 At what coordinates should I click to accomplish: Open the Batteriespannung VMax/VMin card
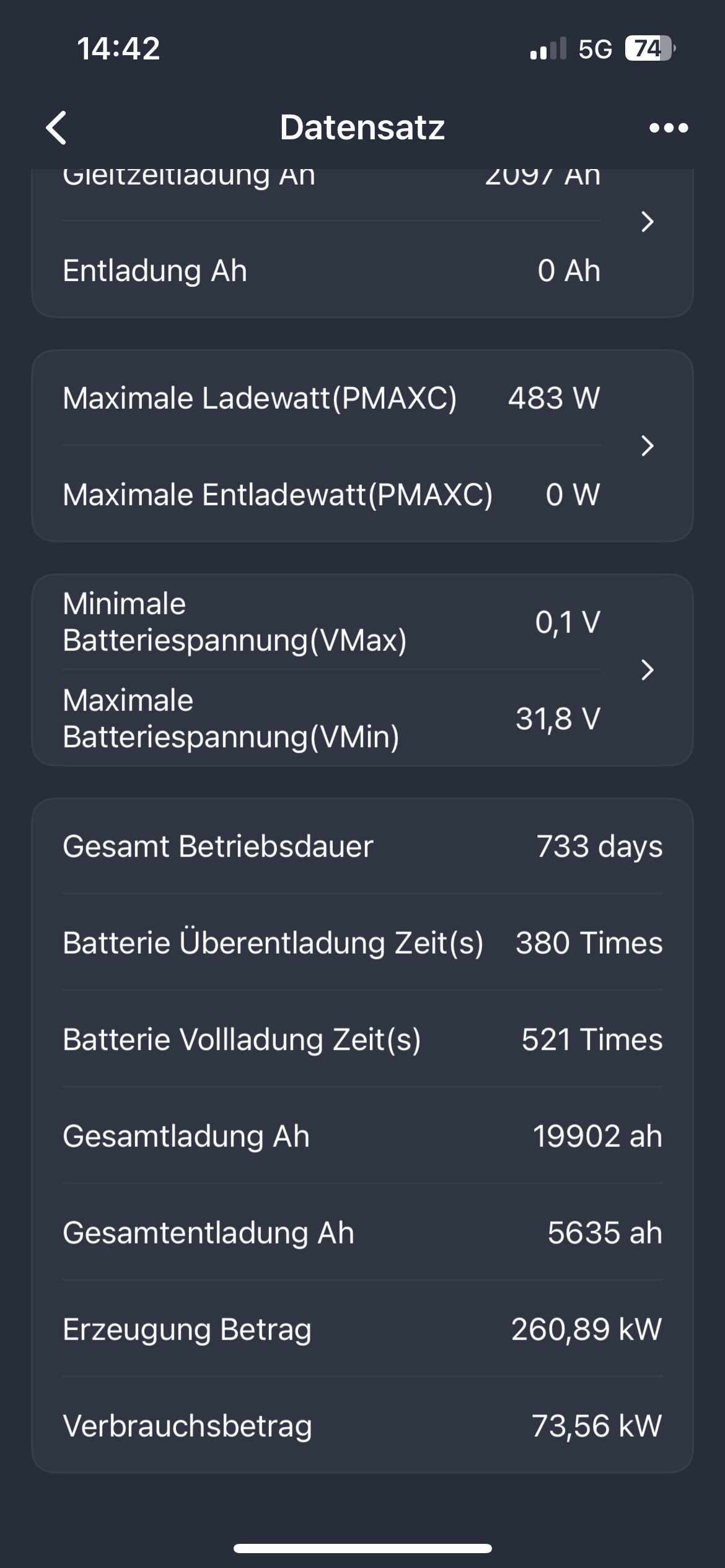coord(362,670)
